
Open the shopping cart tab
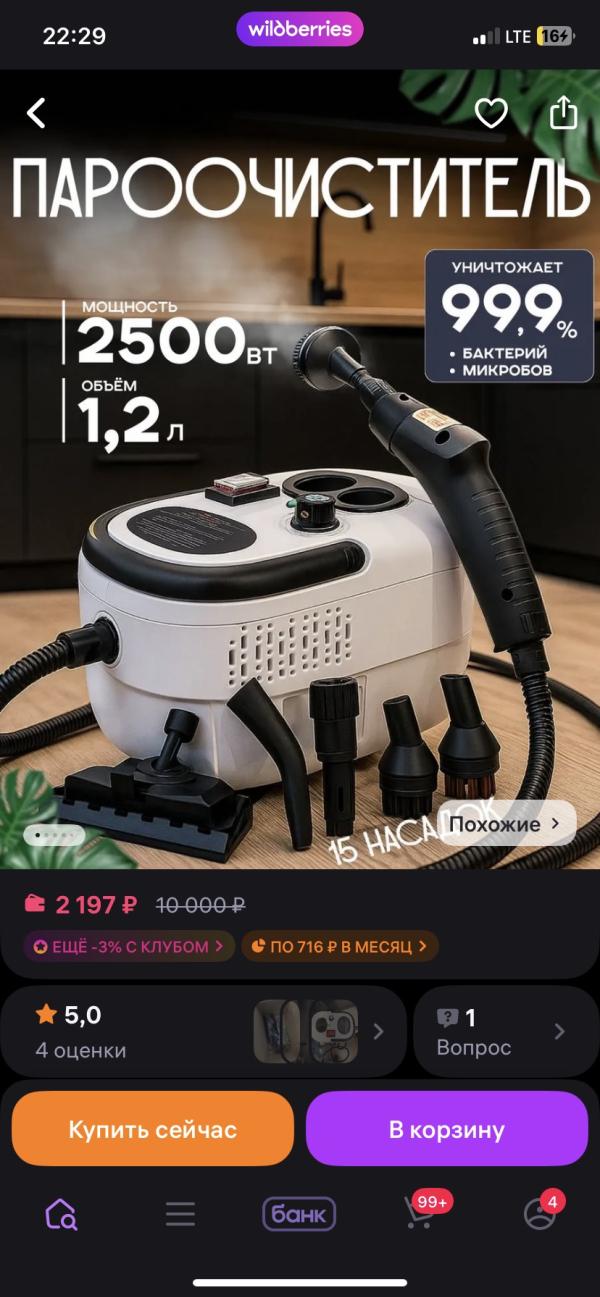click(420, 1213)
